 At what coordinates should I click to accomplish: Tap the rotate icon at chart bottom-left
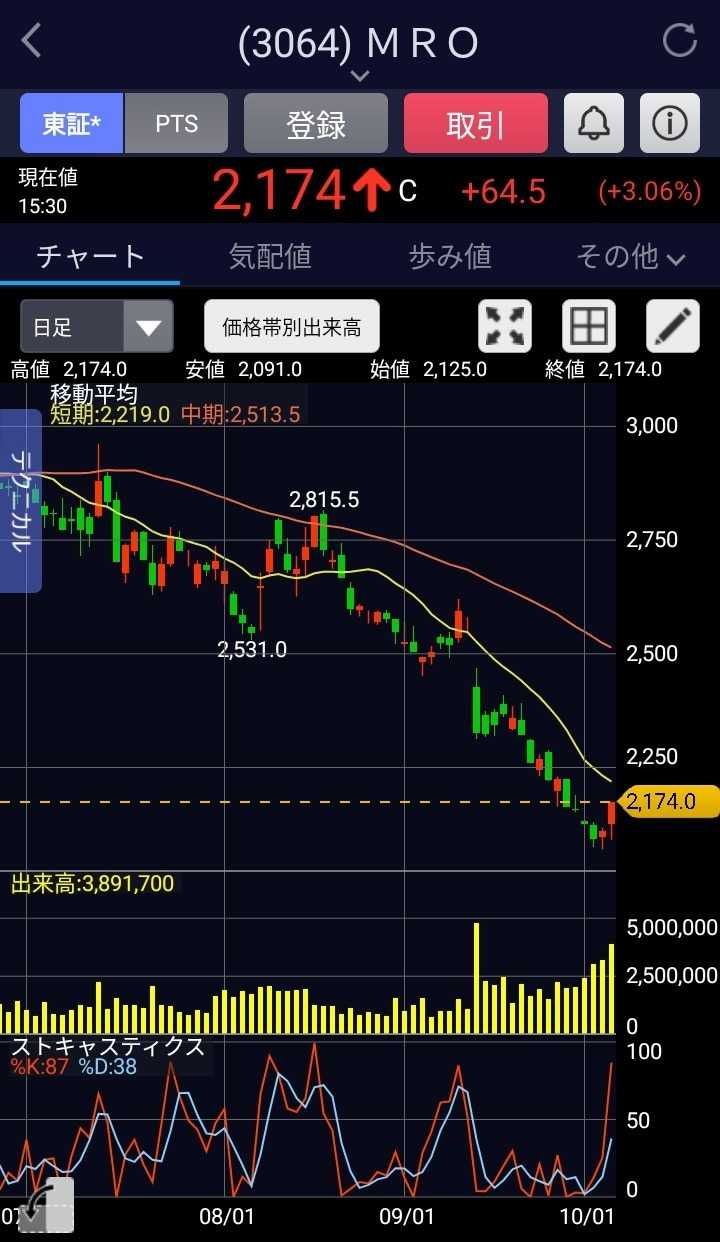[47, 1206]
